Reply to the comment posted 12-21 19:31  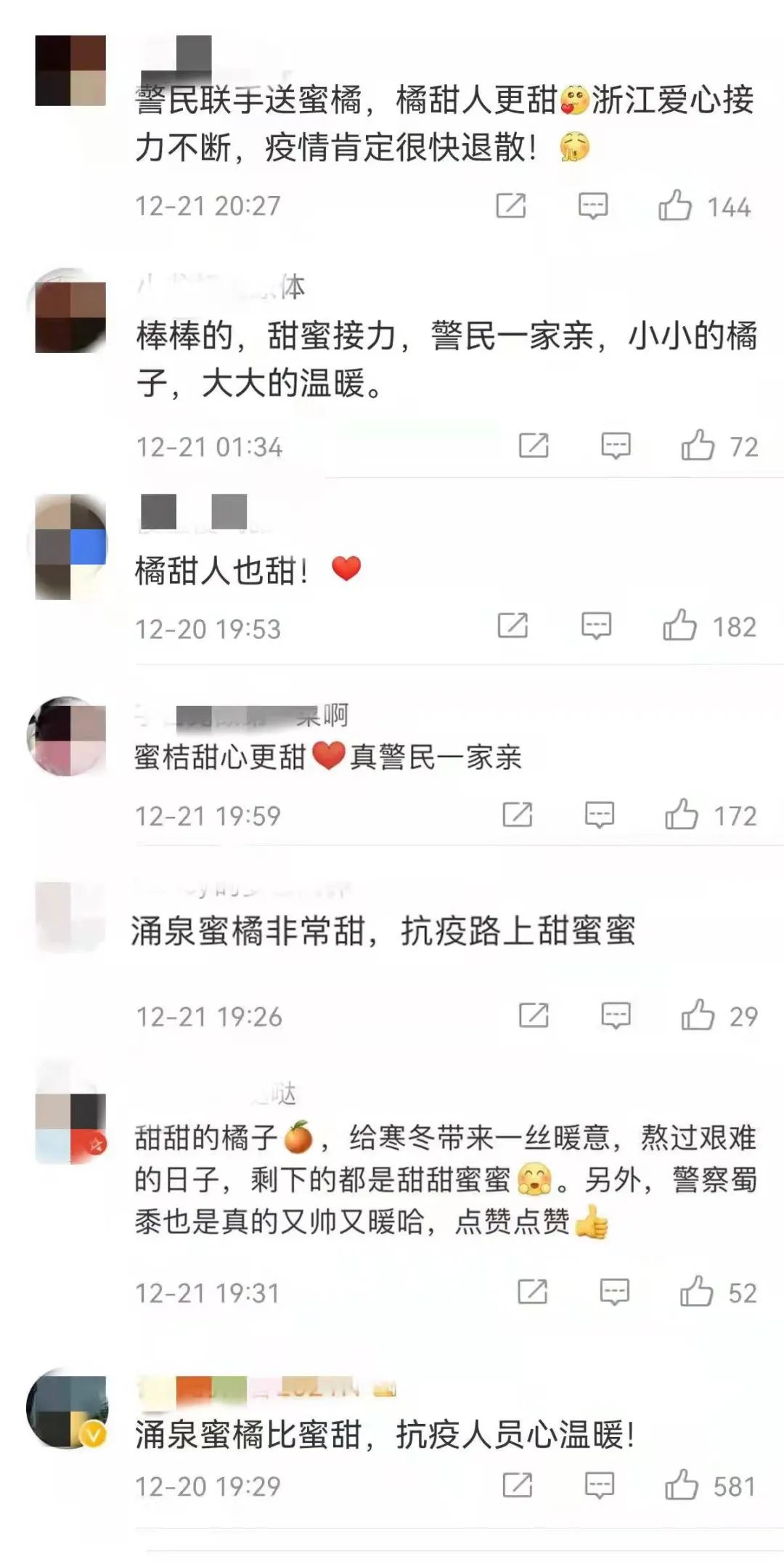614,1292
